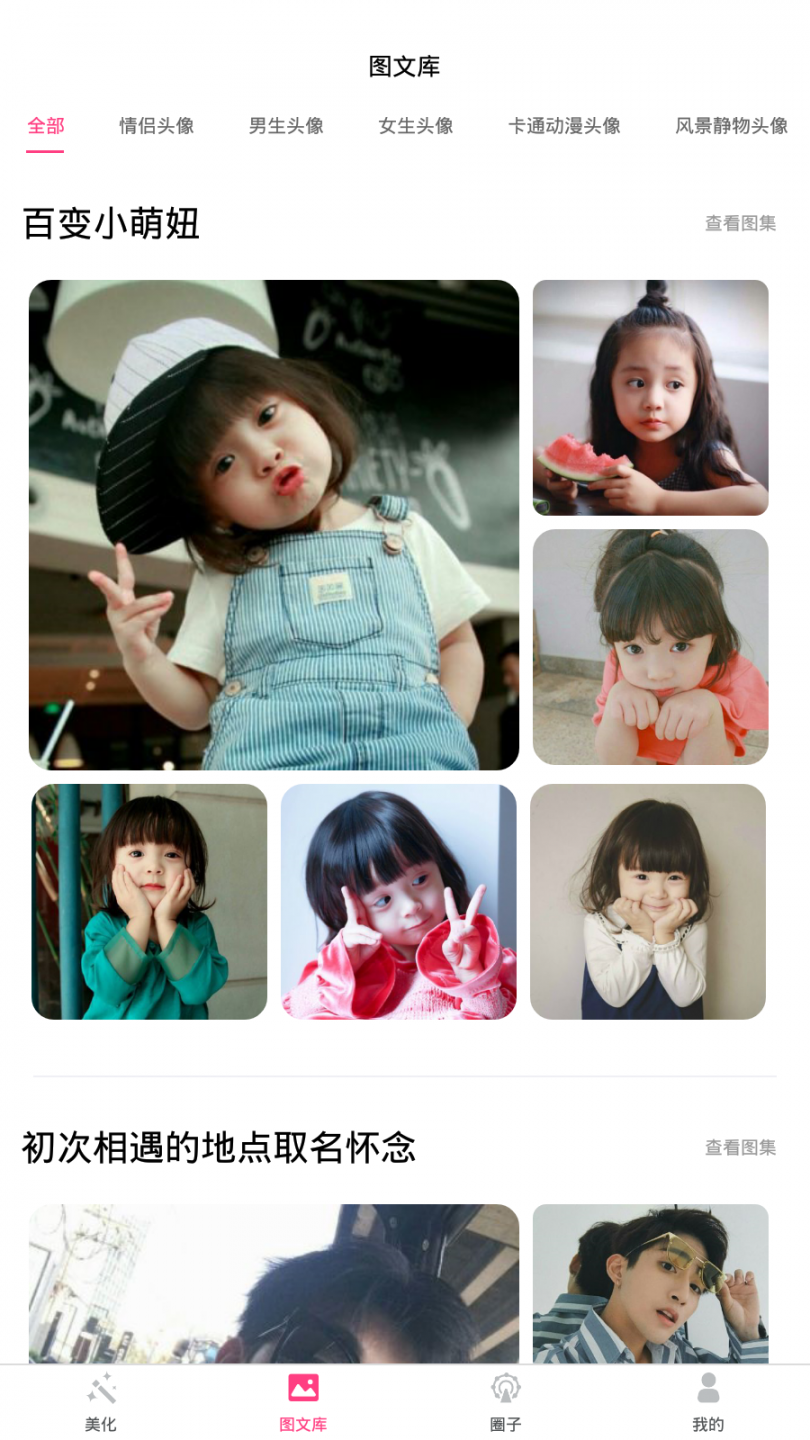Screen dimensions: 810x1440
Task: Select the 全部 tab
Action: pyautogui.click(x=45, y=126)
